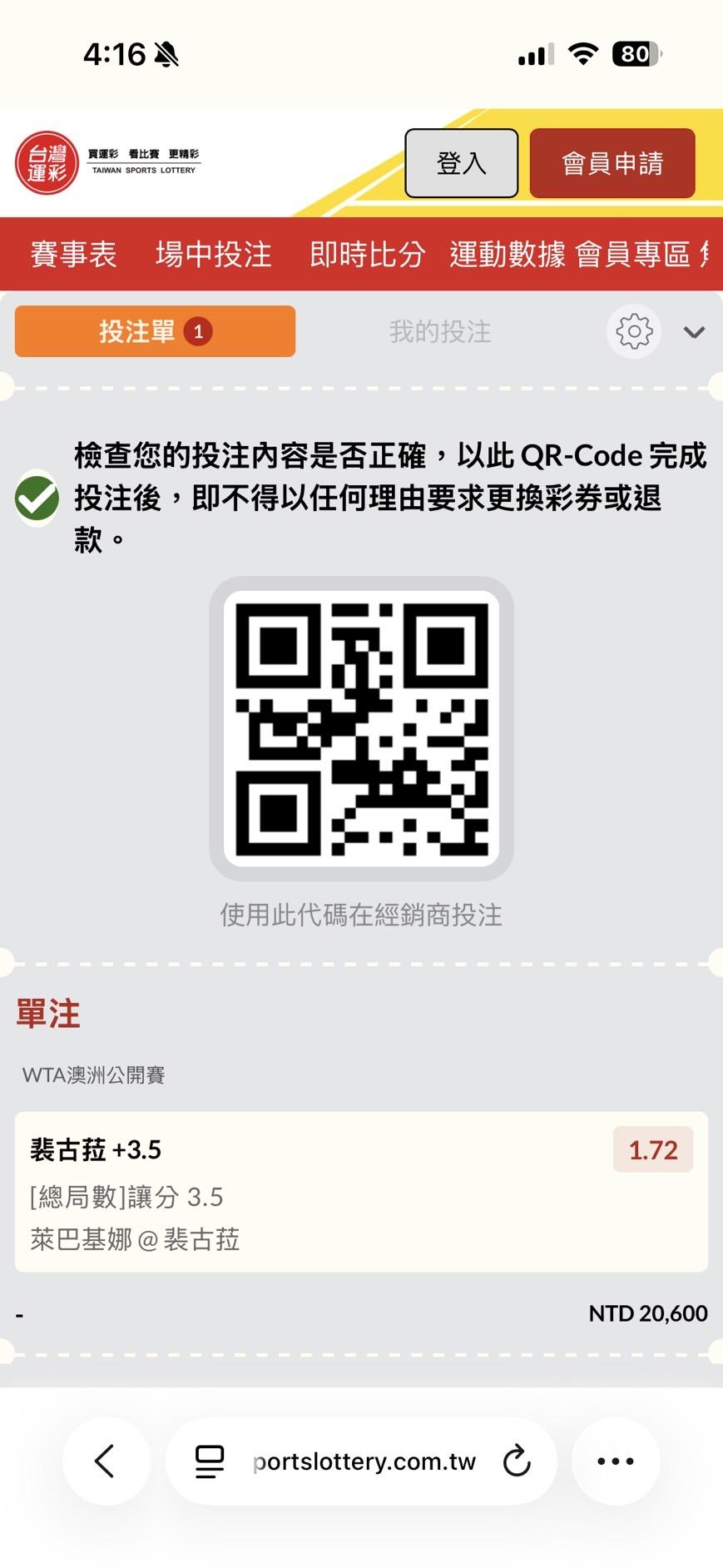This screenshot has height=1568, width=723.
Task: Collapse the bet slip with chevron
Action: pyautogui.click(x=694, y=332)
